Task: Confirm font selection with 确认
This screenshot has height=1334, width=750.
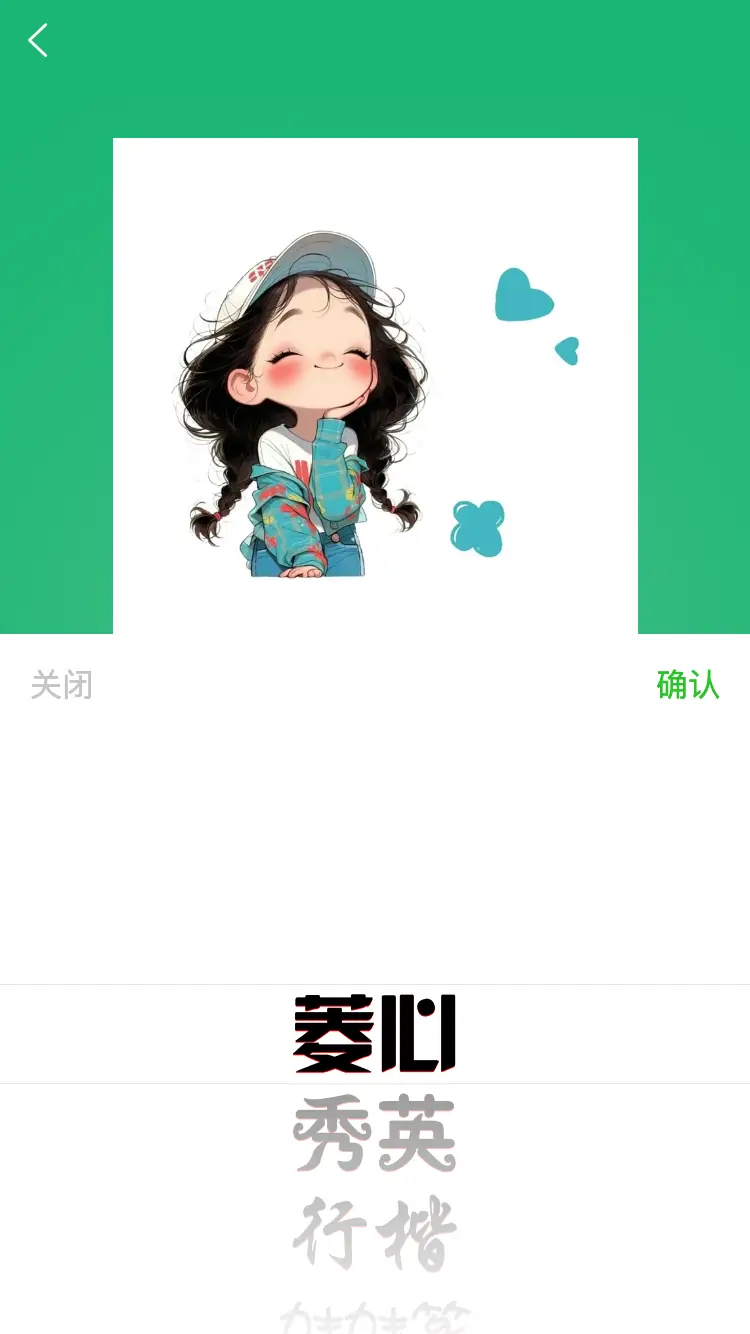Action: (x=687, y=685)
